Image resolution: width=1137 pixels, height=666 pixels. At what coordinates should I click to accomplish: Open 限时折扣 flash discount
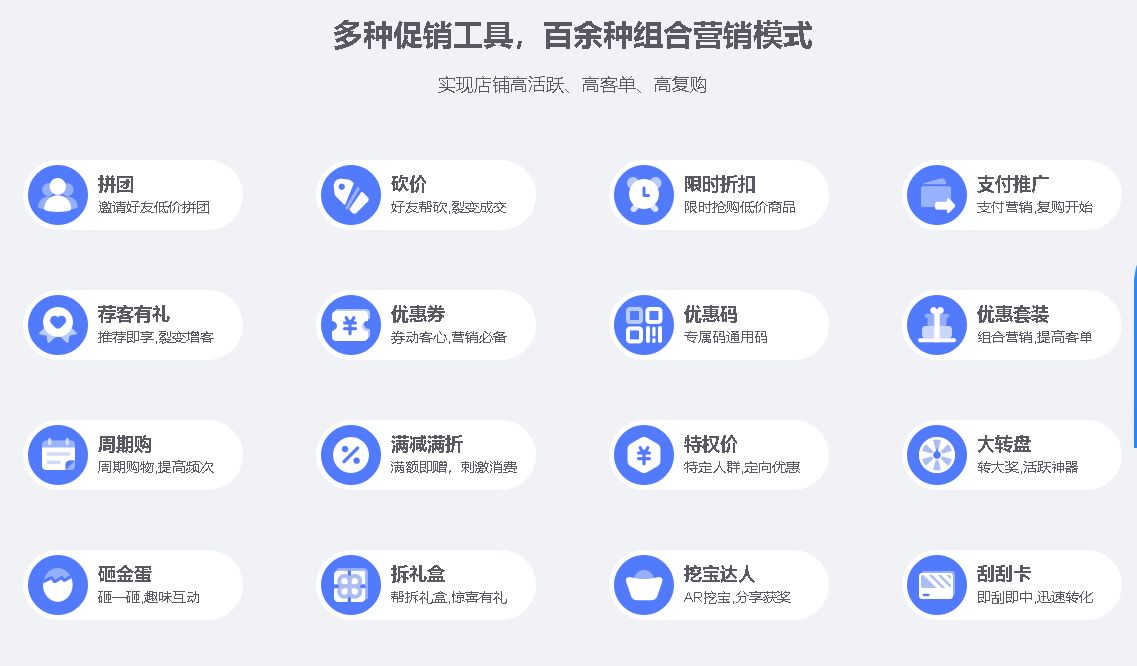tap(719, 195)
